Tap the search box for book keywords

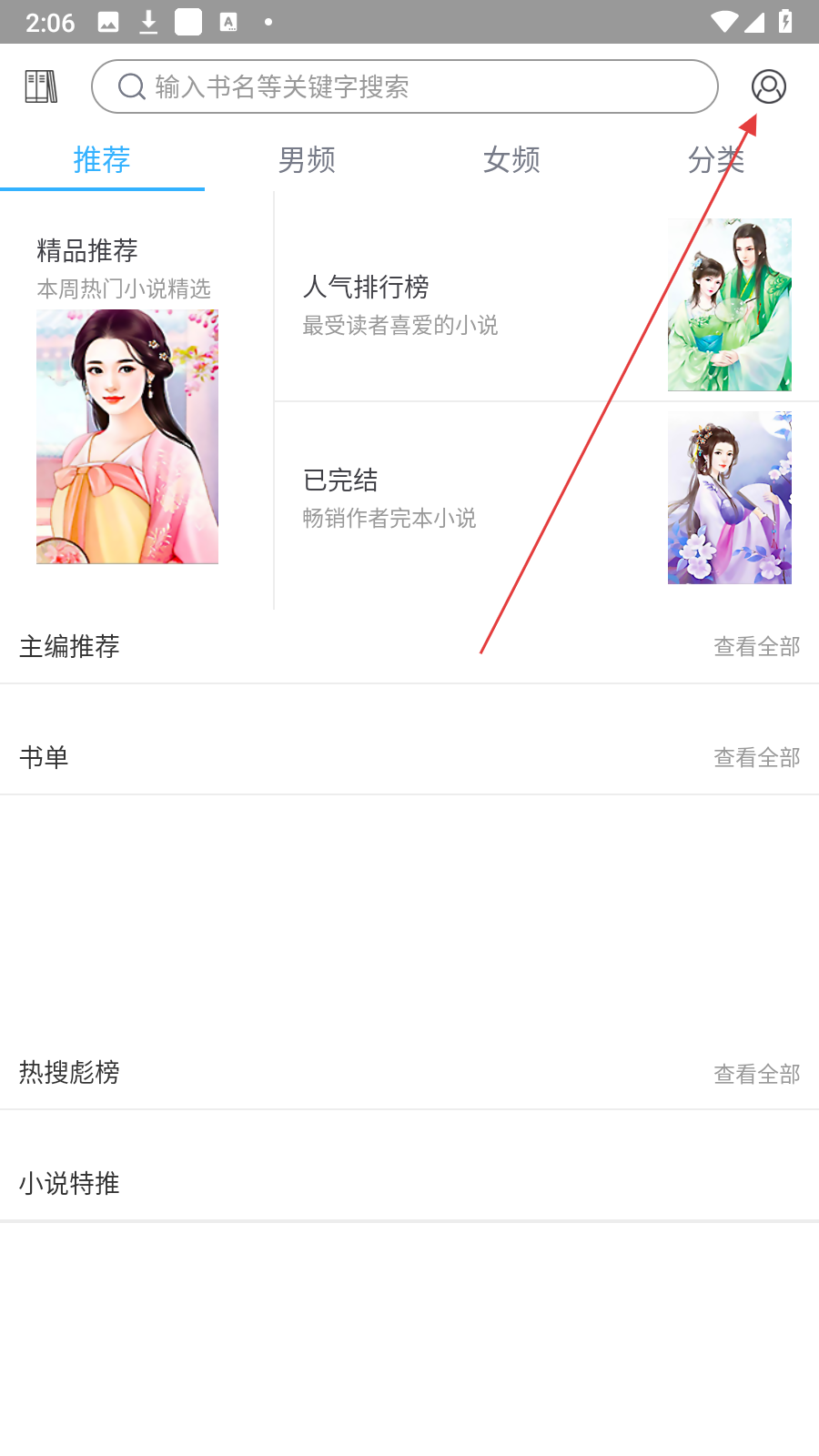[x=405, y=86]
